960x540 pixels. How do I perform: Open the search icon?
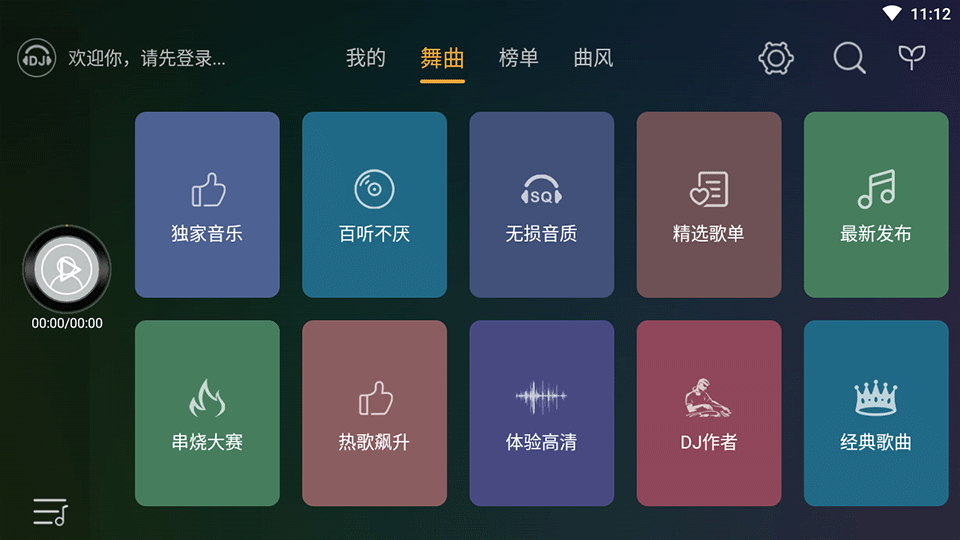click(849, 58)
